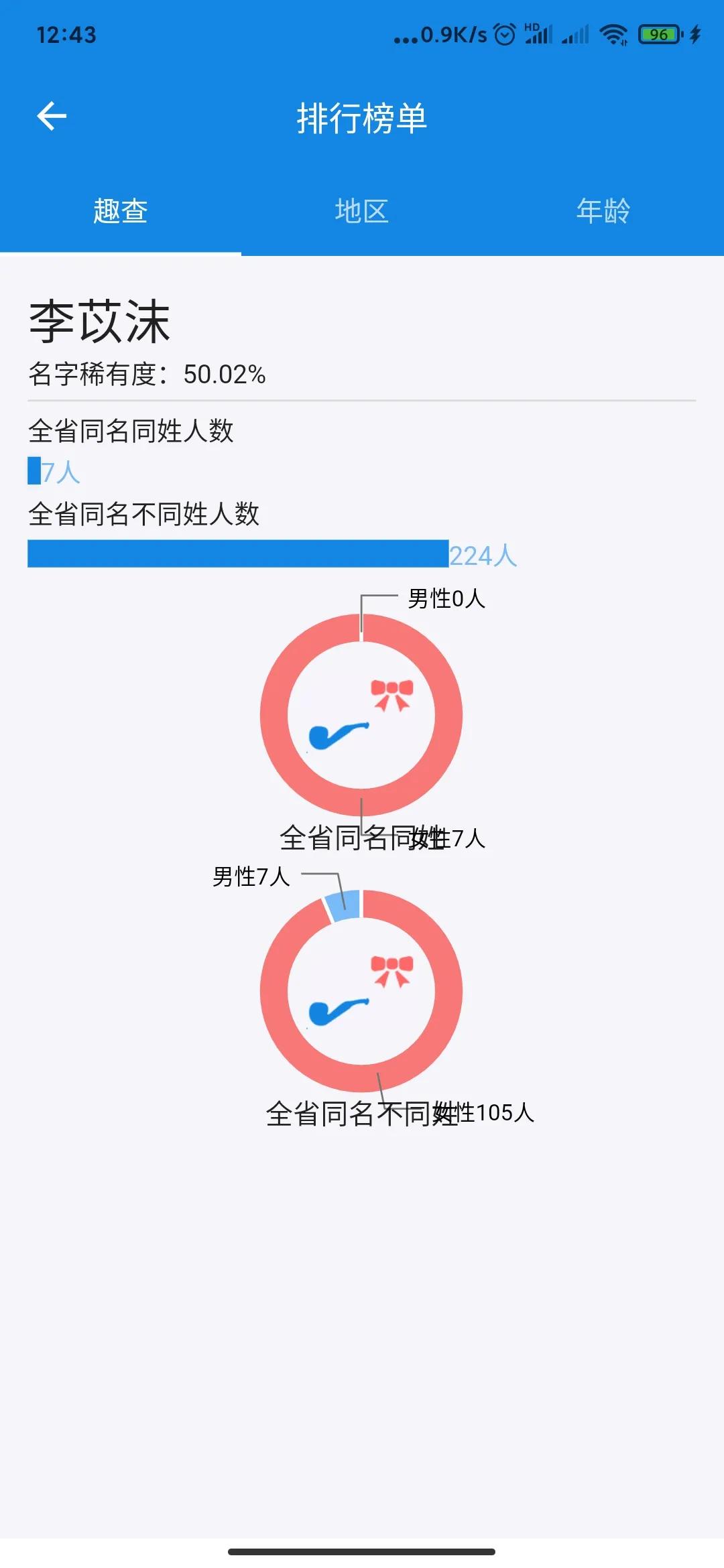Reselect the 趣查 tab
Viewport: 724px width, 1568px height.
[121, 210]
